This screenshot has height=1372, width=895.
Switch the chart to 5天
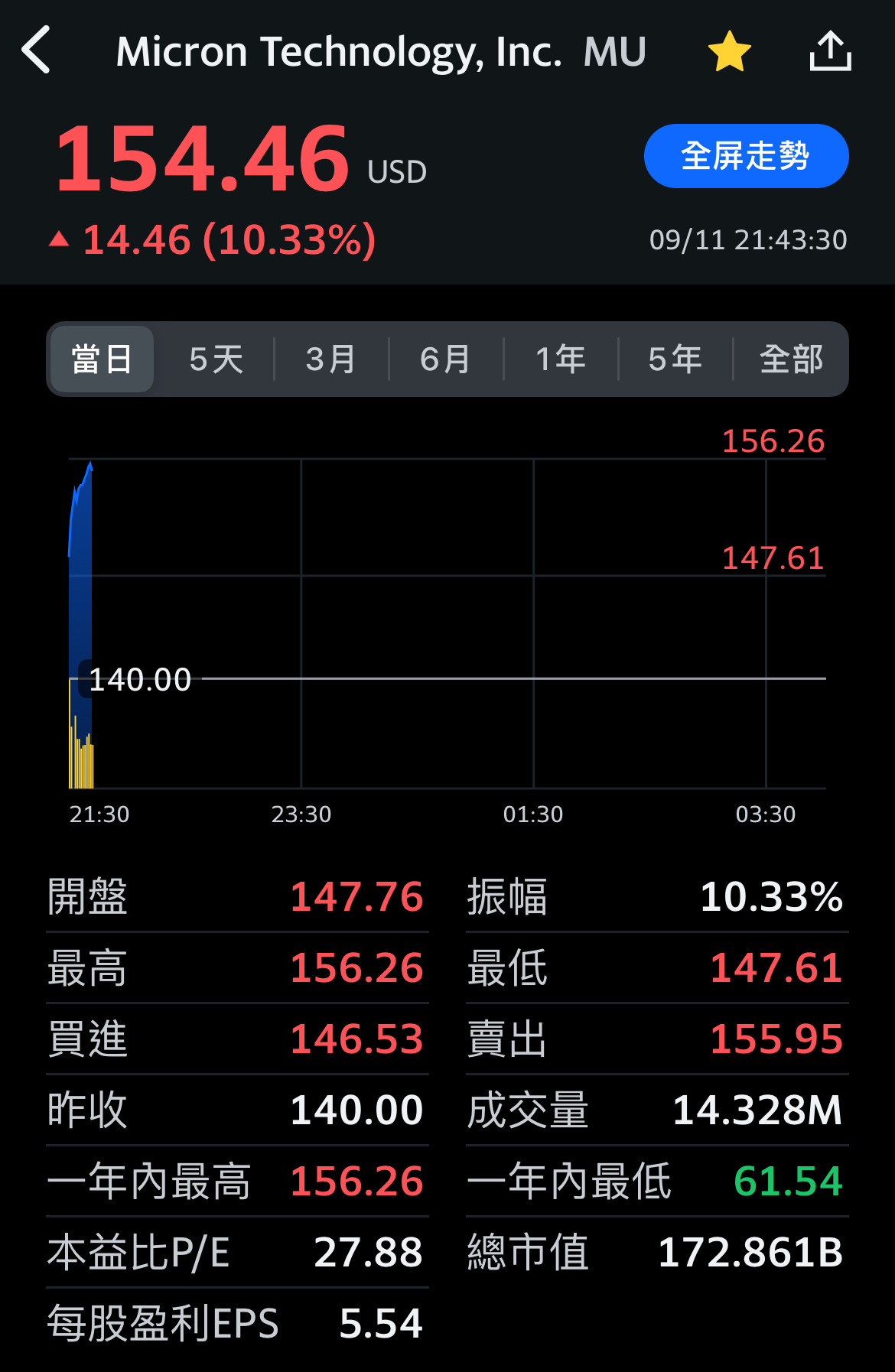pos(216,359)
